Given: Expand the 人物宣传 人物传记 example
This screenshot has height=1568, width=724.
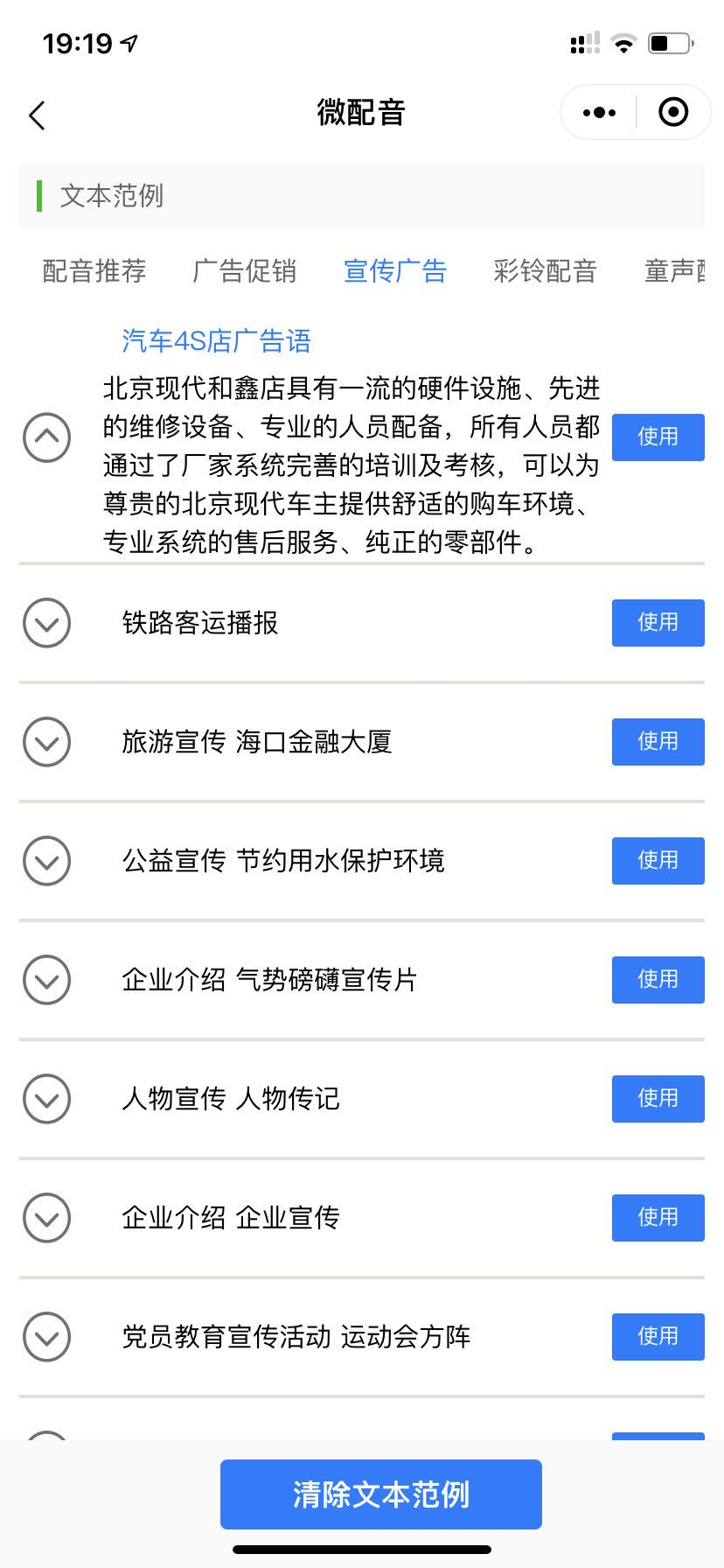Looking at the screenshot, I should tap(46, 1099).
